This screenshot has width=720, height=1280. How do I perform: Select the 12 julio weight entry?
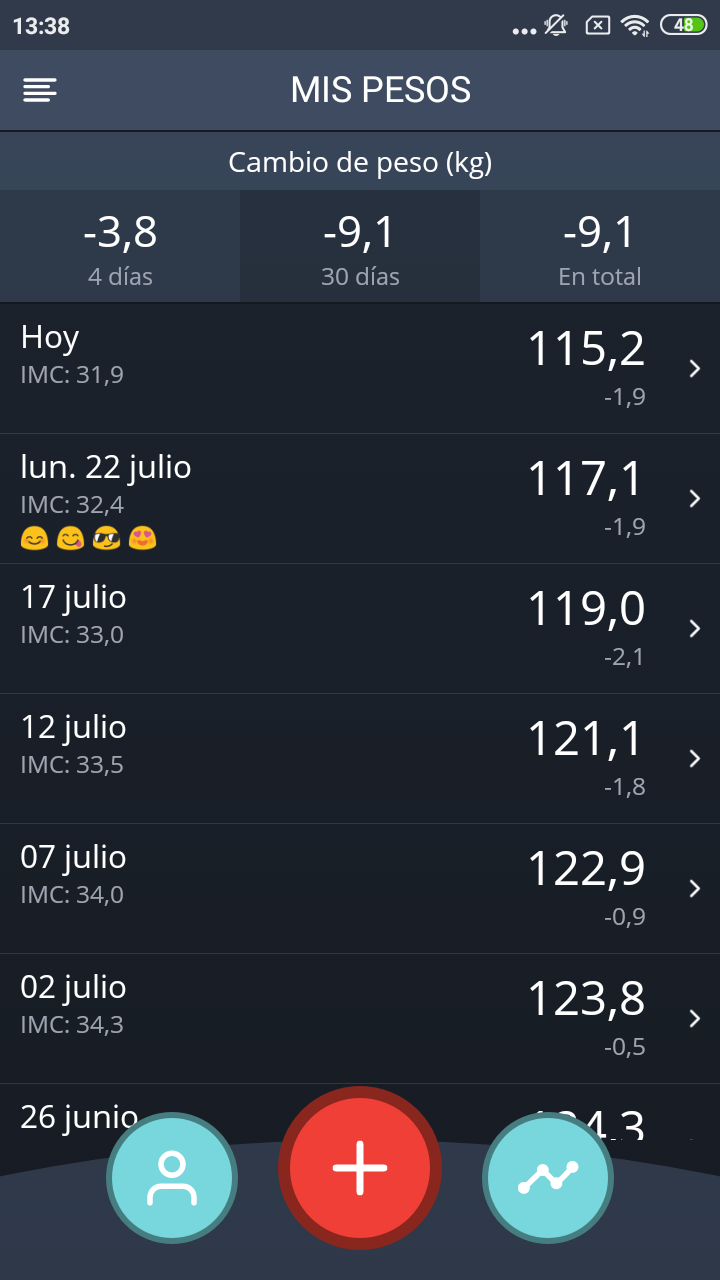[360, 758]
